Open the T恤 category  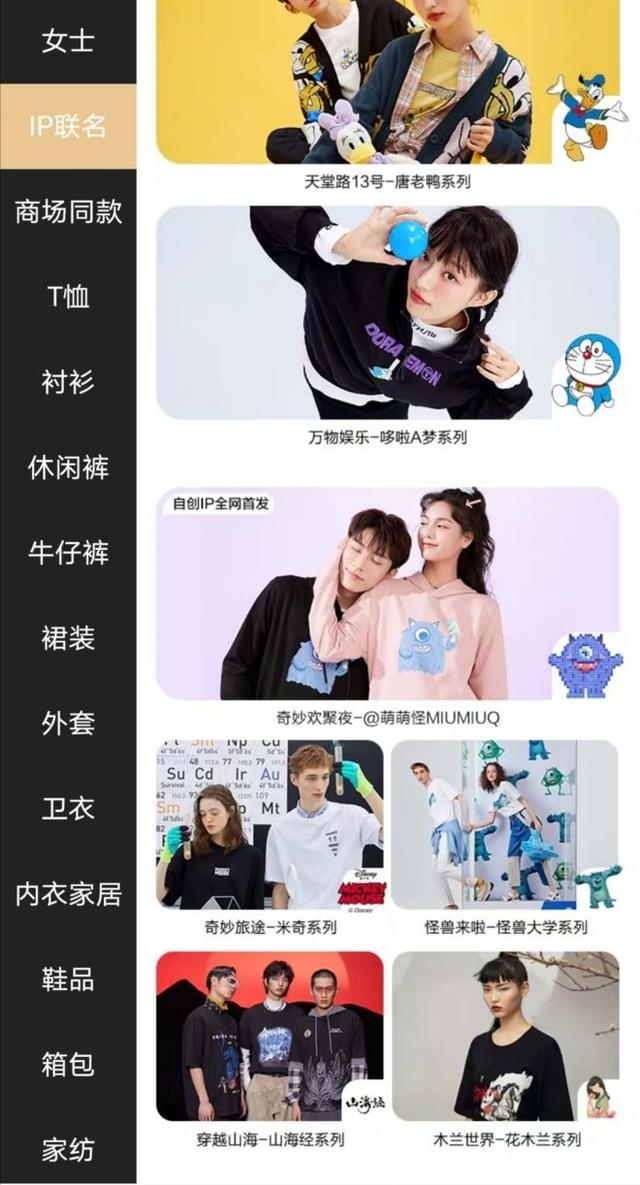click(68, 297)
